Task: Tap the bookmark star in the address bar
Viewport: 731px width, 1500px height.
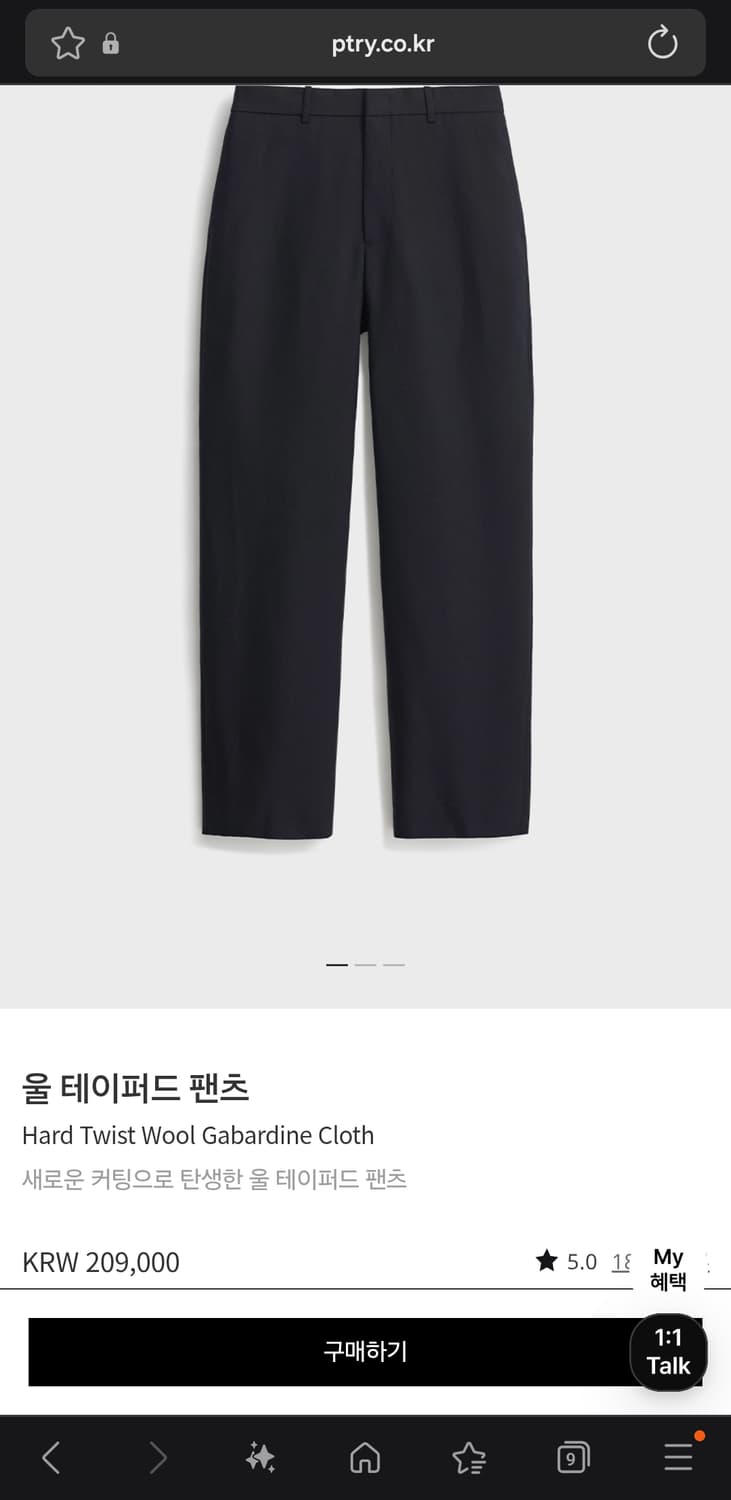Action: pos(67,43)
